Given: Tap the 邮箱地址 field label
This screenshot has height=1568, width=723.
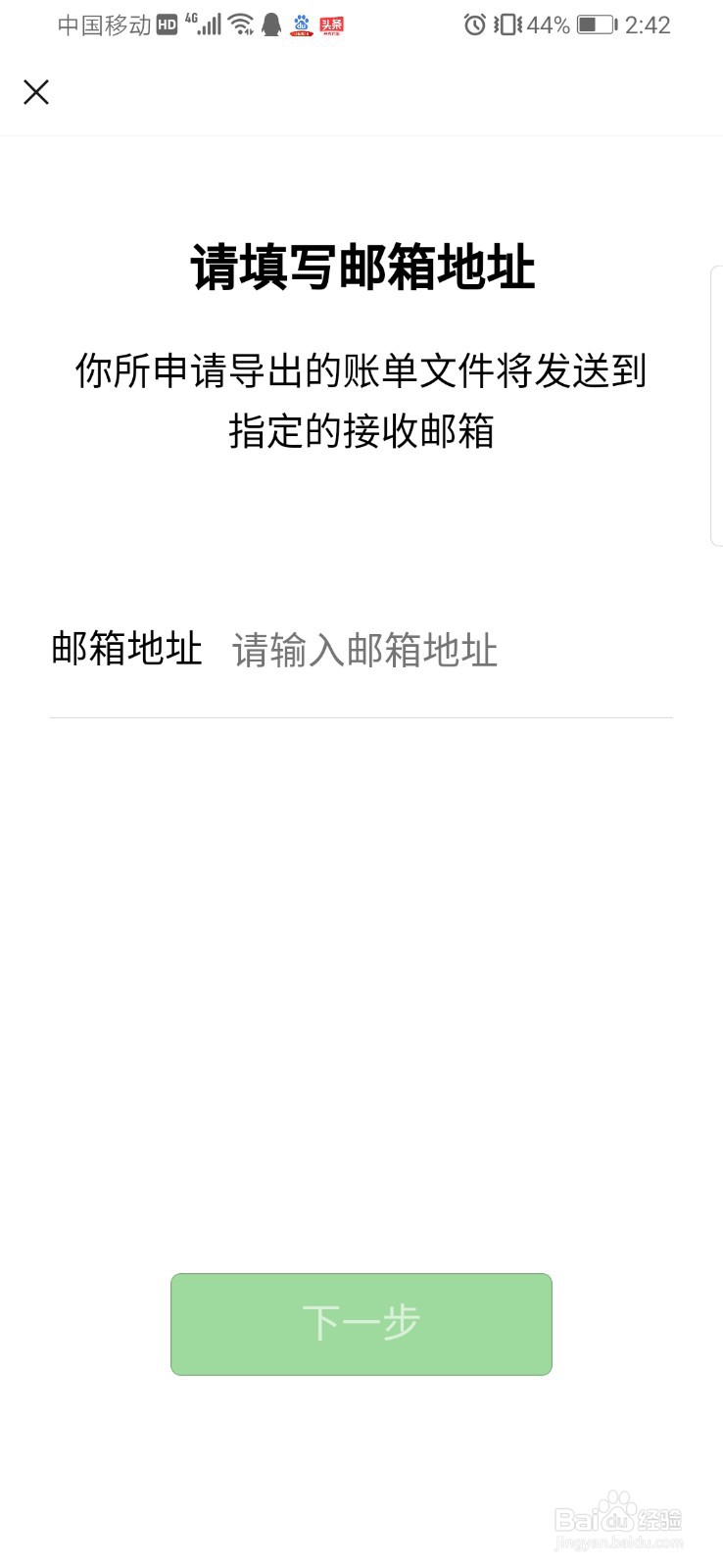Looking at the screenshot, I should pyautogui.click(x=127, y=649).
